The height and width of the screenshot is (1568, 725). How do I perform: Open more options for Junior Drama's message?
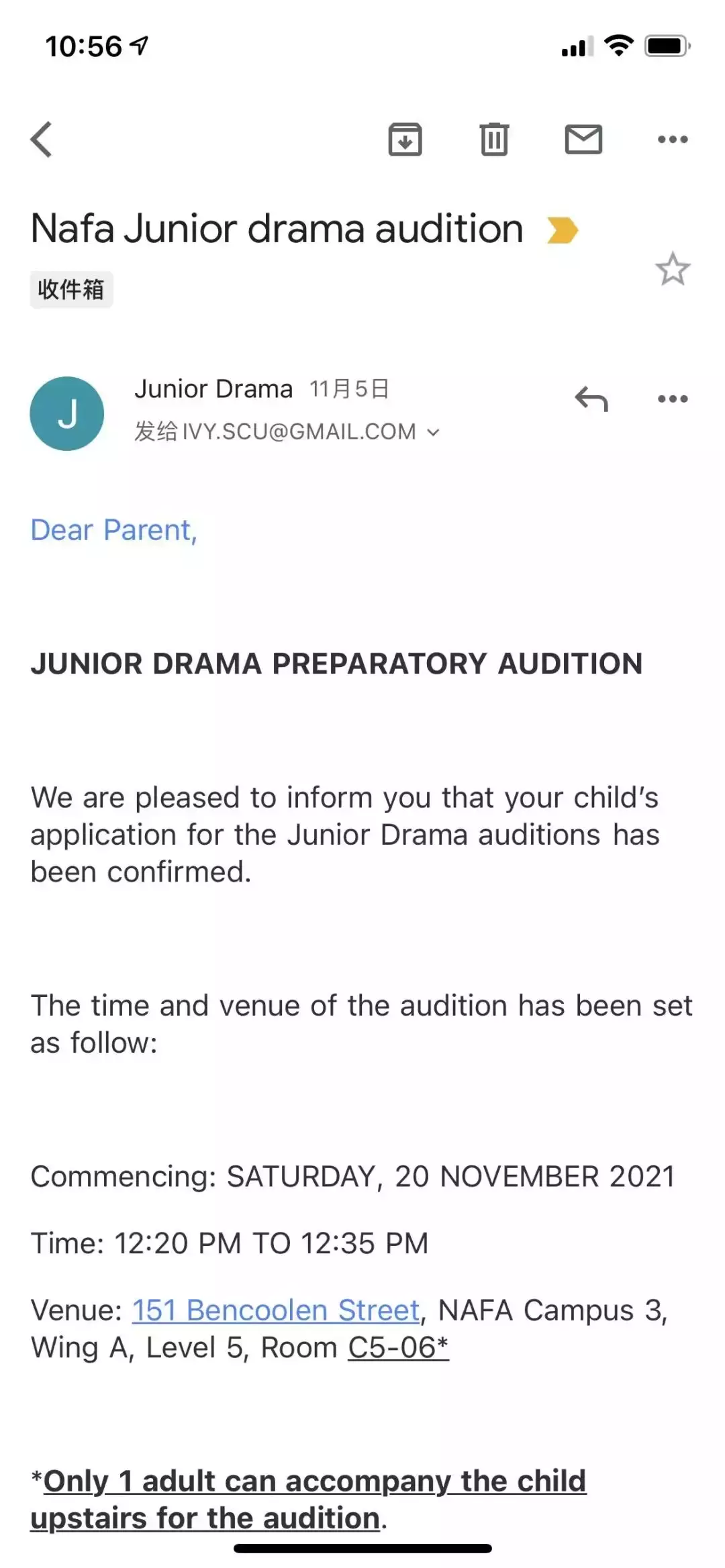[673, 399]
